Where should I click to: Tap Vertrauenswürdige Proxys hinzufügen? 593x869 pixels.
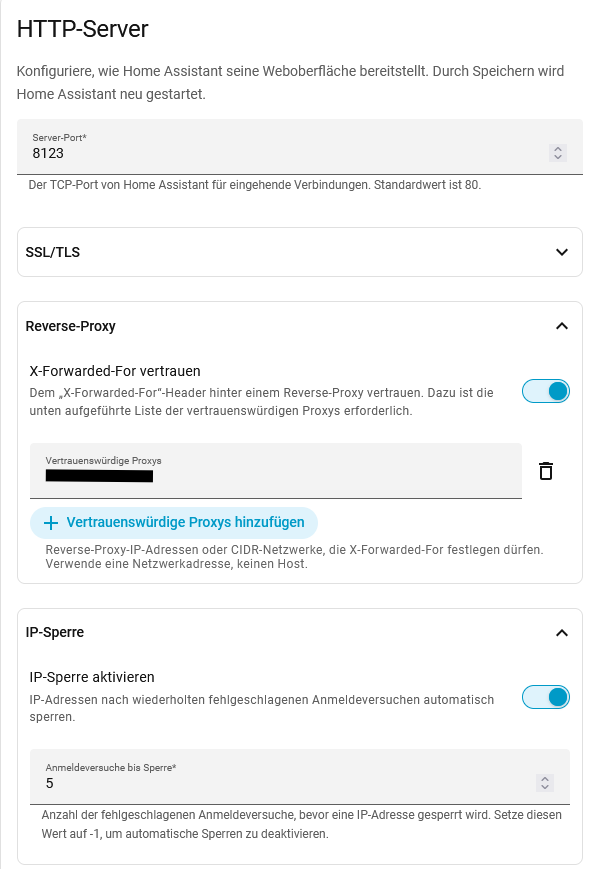[174, 523]
